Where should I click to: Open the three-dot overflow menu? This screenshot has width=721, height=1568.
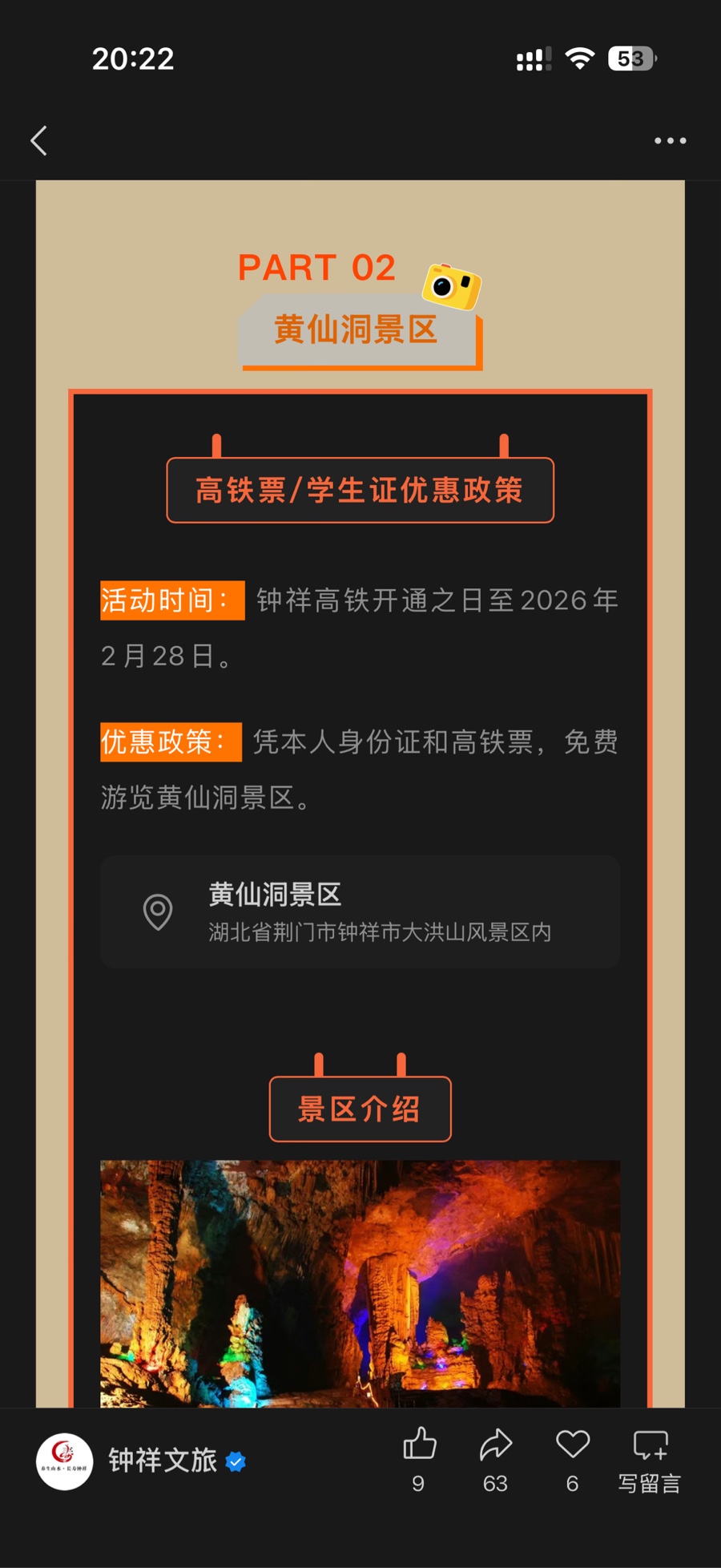(x=670, y=140)
